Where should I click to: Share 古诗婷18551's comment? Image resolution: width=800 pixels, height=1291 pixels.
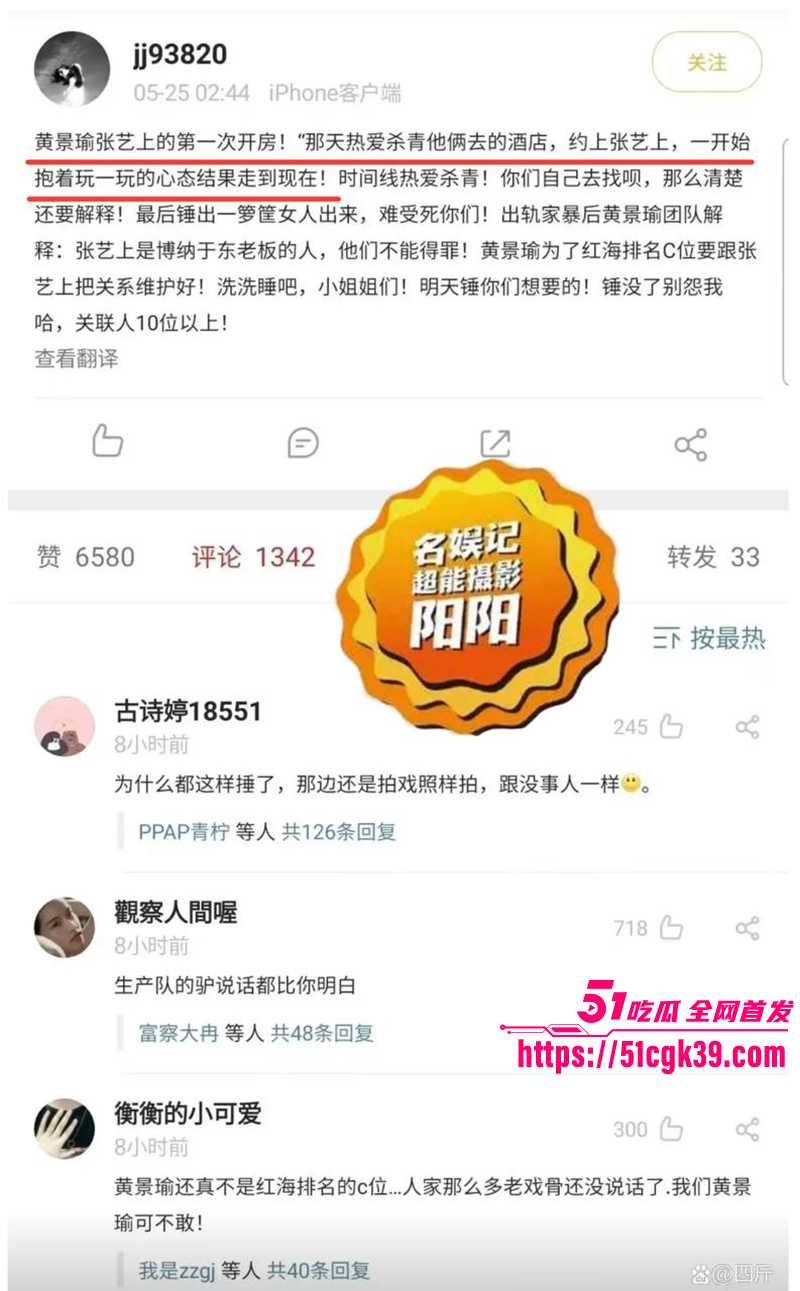pyautogui.click(x=747, y=727)
